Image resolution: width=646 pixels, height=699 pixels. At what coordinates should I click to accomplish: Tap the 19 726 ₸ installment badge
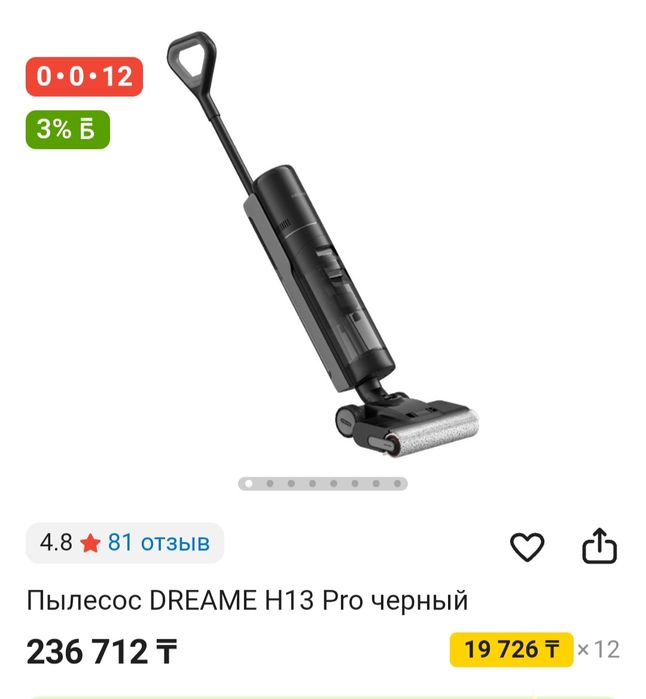coord(511,649)
